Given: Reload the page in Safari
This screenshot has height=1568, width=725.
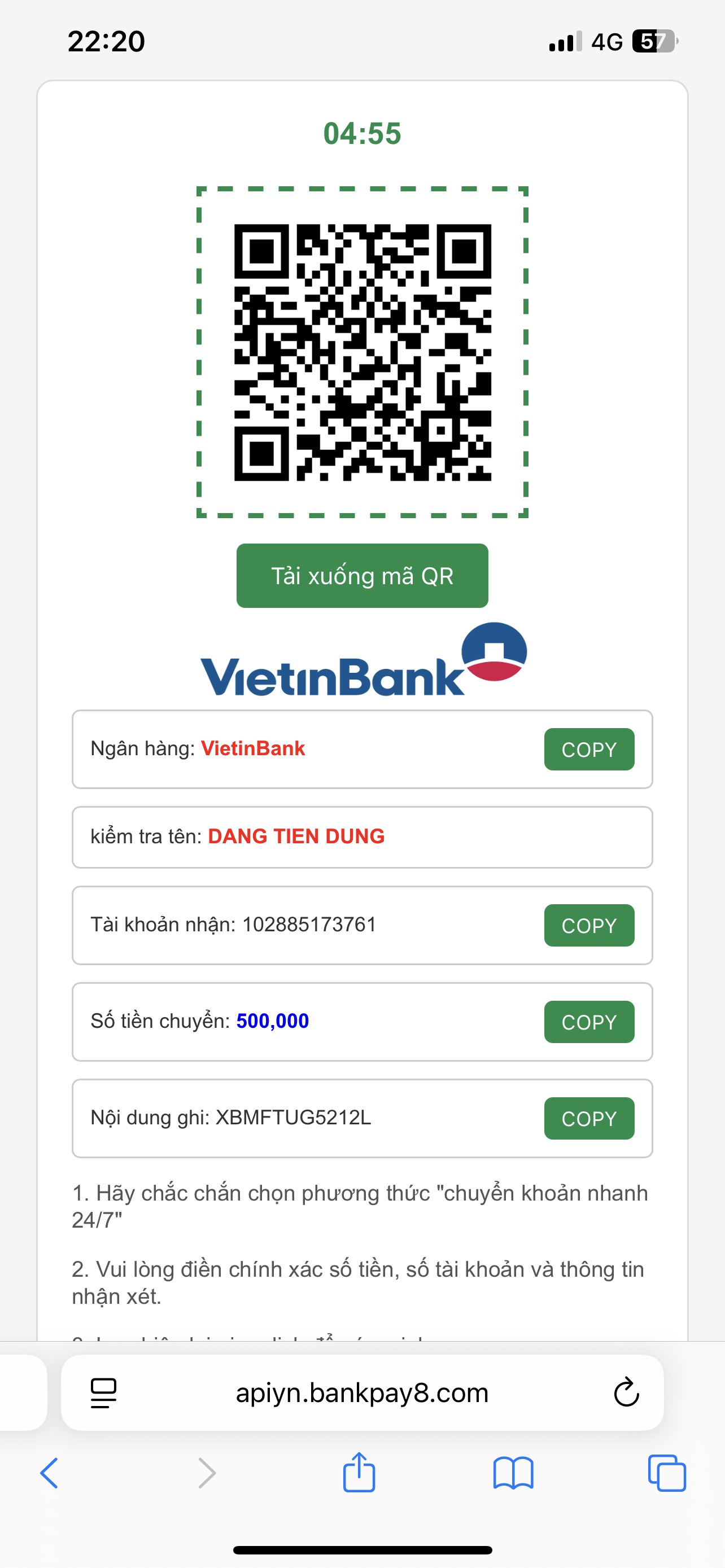Looking at the screenshot, I should pos(626,1392).
